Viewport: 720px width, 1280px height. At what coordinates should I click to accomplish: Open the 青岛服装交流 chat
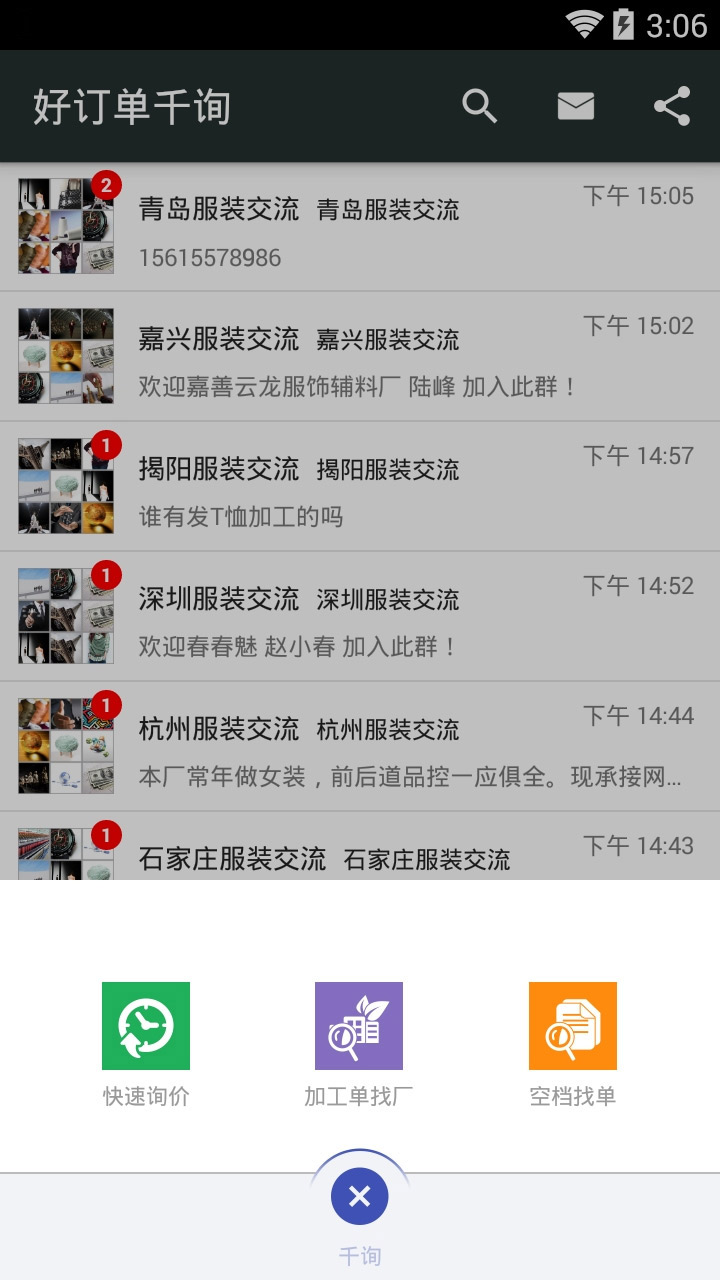tap(360, 225)
